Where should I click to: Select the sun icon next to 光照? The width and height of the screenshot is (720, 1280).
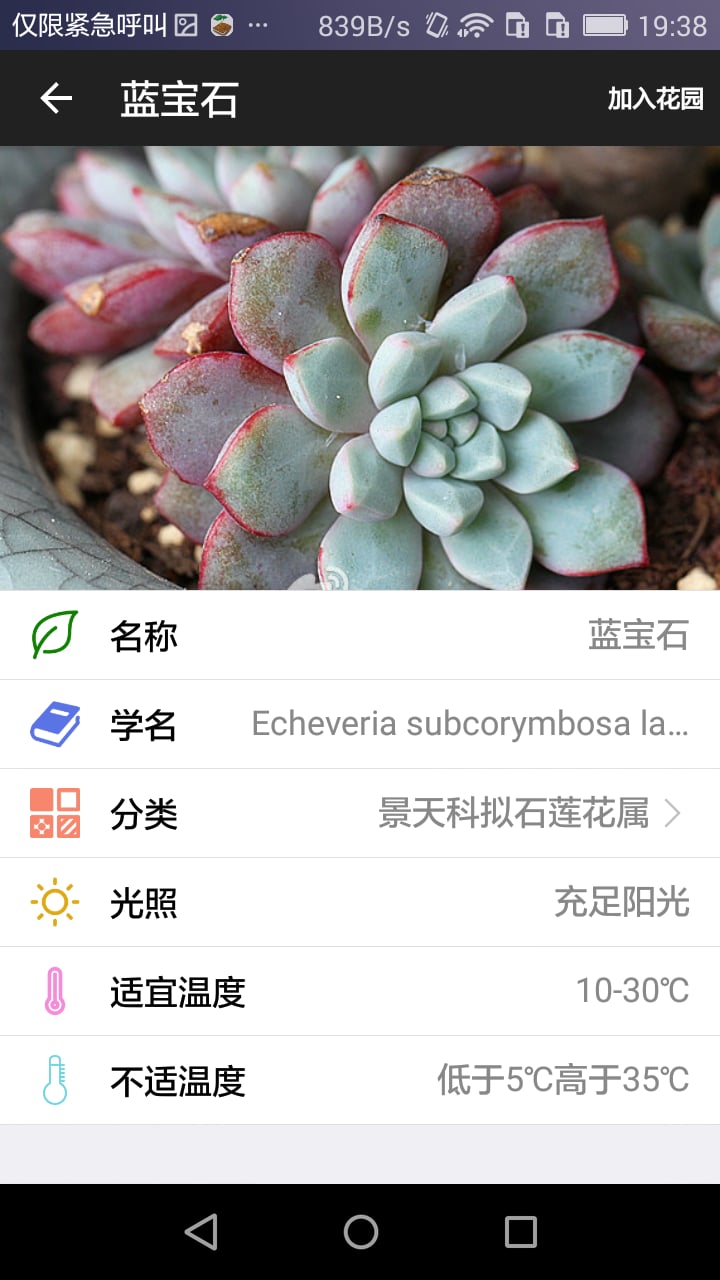coord(55,902)
